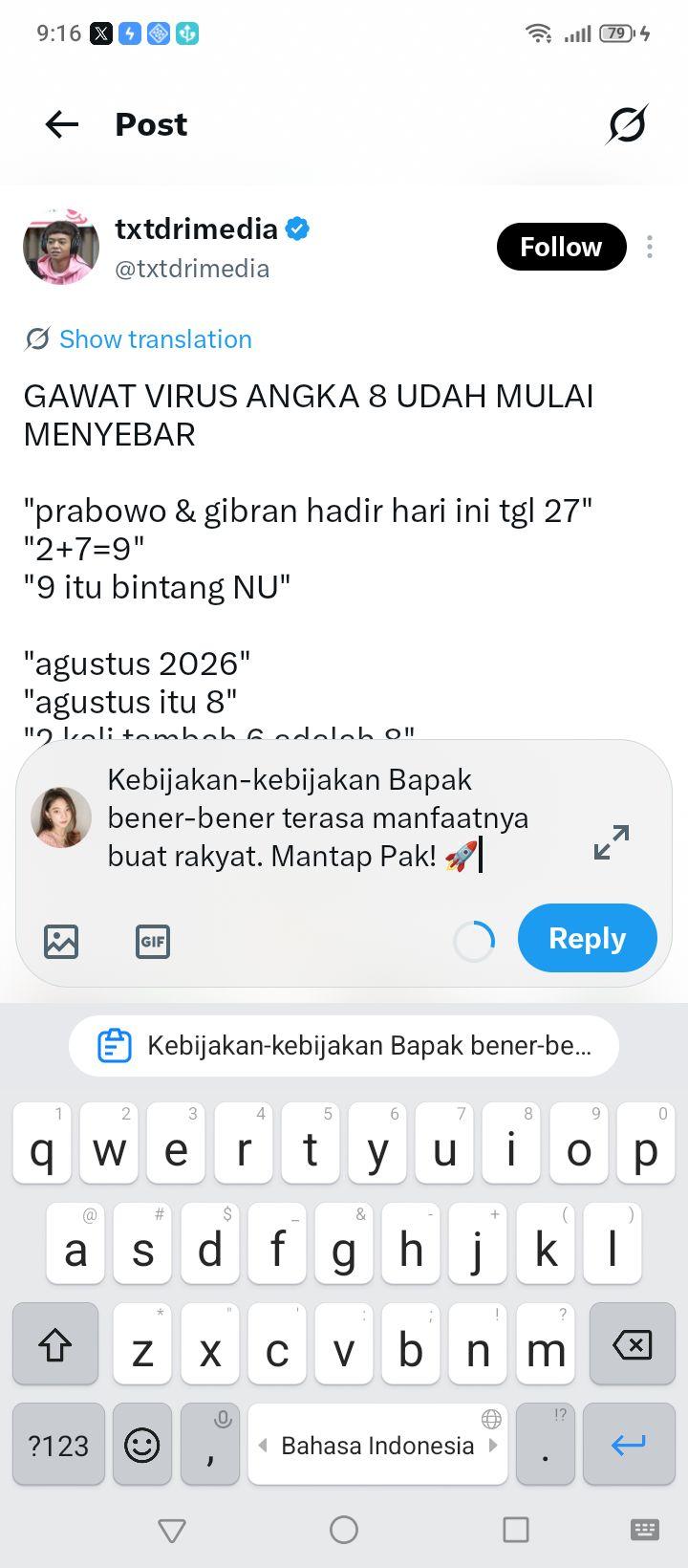The height and width of the screenshot is (1568, 688).
Task: Open the emoji keyboard
Action: pos(142,1445)
